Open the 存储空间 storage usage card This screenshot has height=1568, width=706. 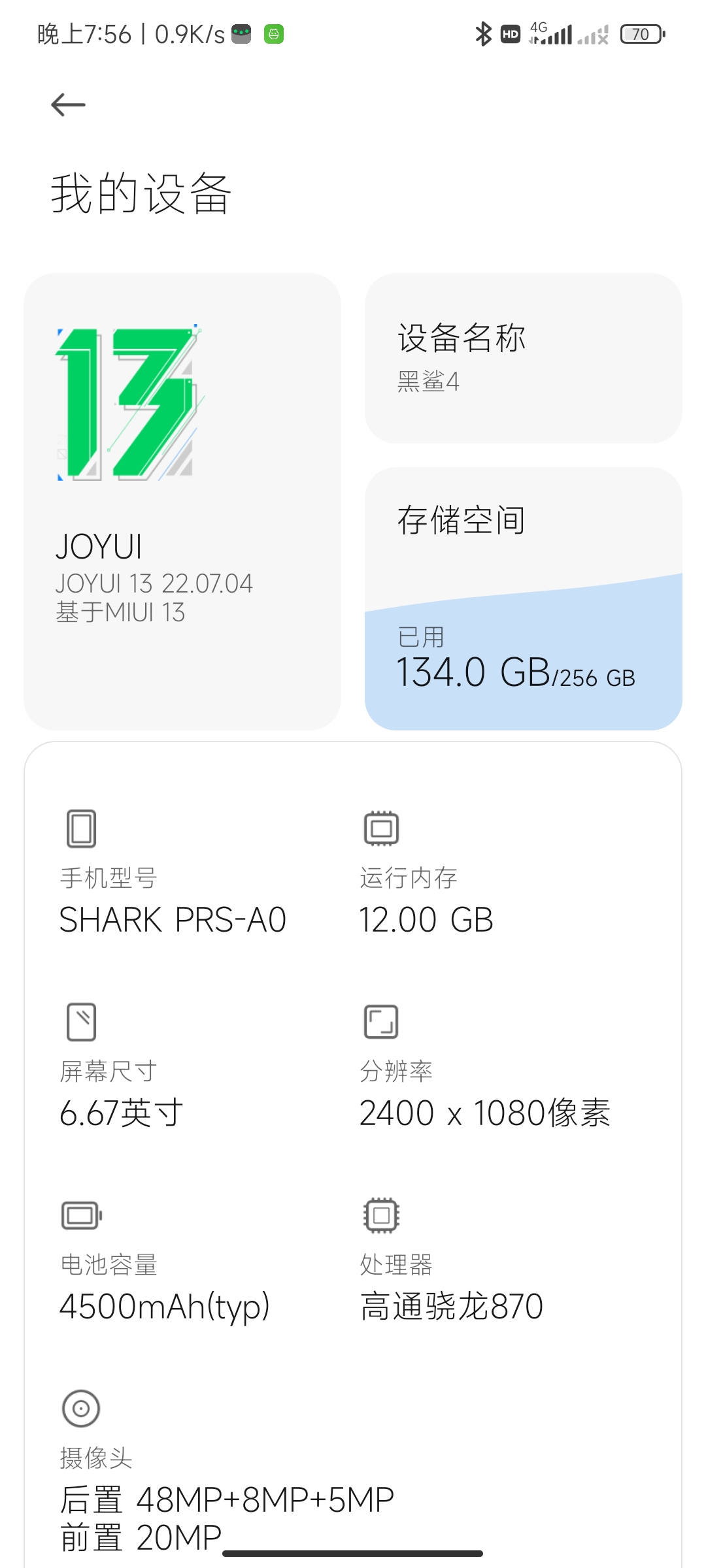click(x=523, y=598)
